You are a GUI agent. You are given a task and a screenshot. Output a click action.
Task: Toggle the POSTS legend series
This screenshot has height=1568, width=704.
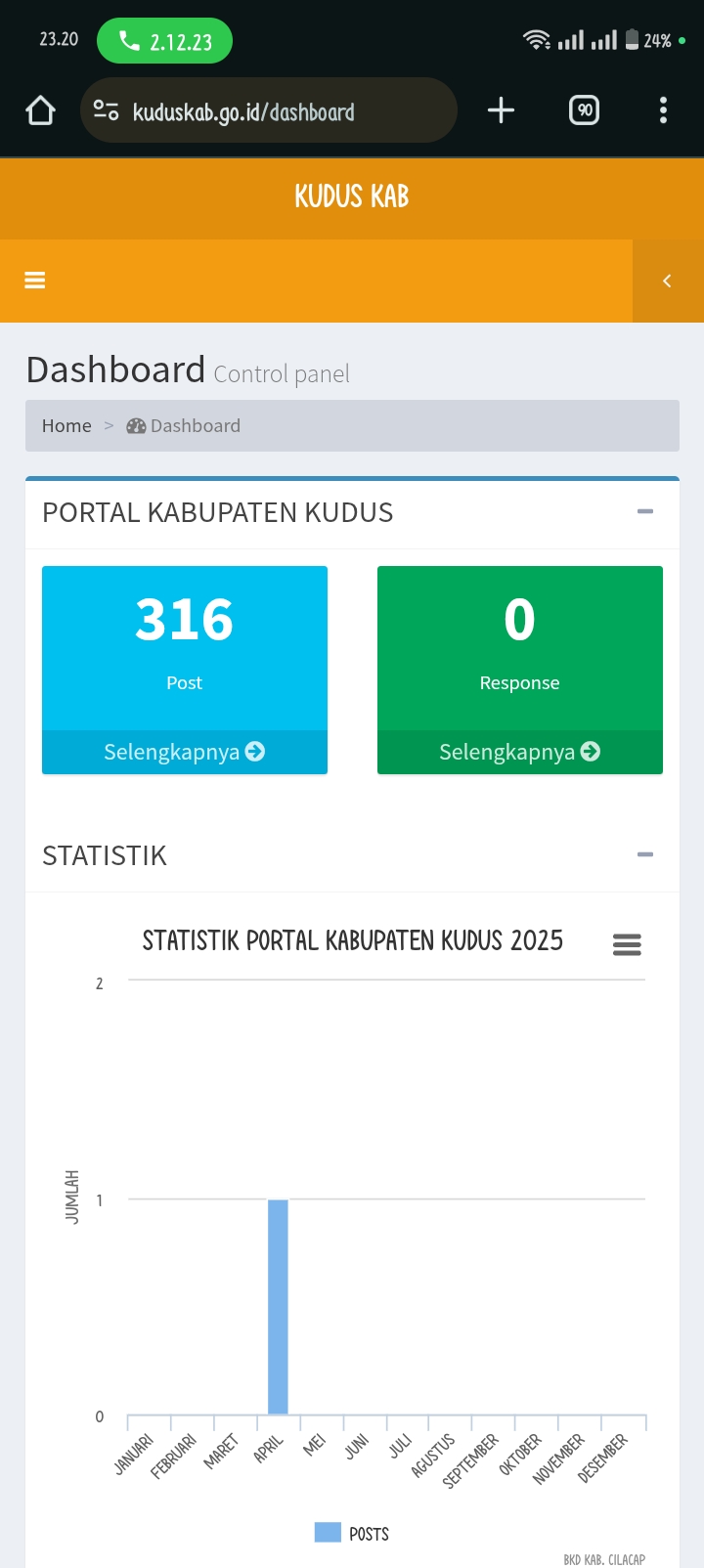(x=352, y=1533)
